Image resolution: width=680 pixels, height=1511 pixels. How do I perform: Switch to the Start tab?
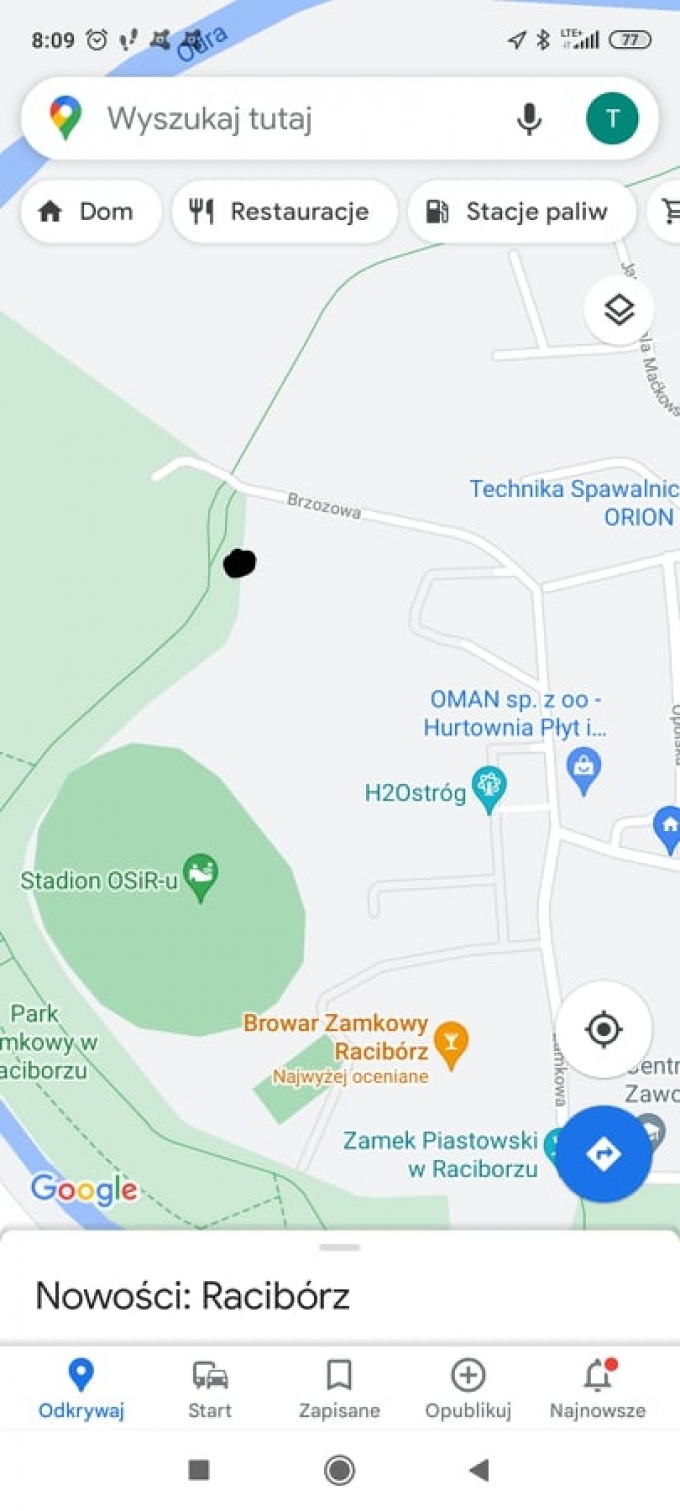click(x=210, y=1388)
